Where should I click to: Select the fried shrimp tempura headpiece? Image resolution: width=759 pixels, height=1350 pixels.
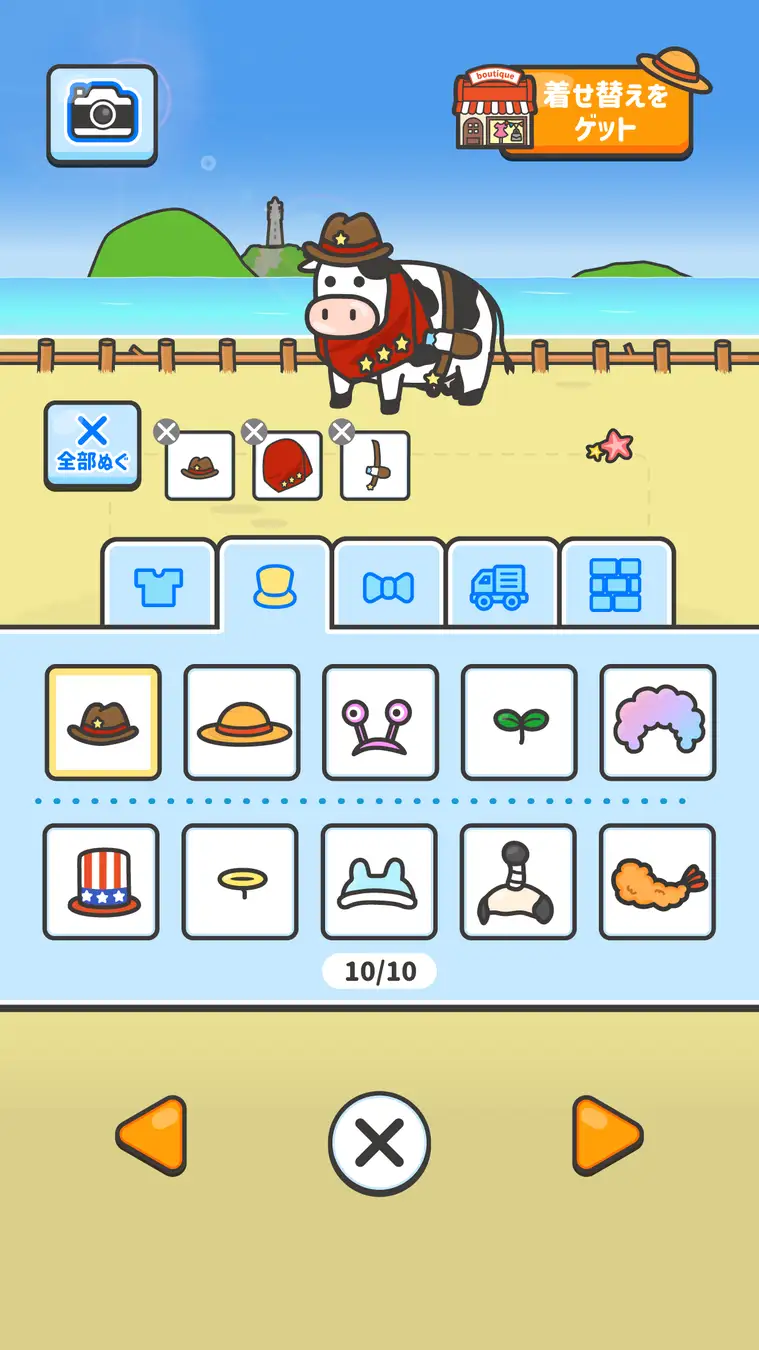click(657, 881)
